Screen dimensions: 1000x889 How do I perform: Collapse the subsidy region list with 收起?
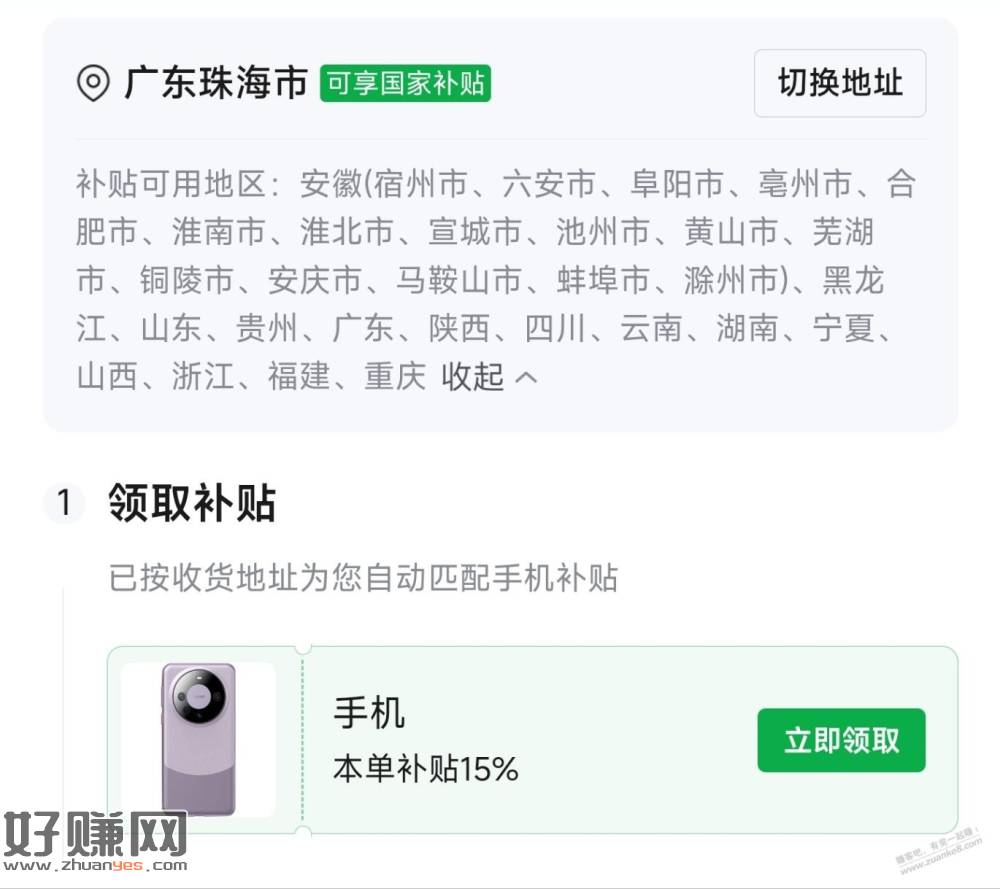[x=489, y=377]
